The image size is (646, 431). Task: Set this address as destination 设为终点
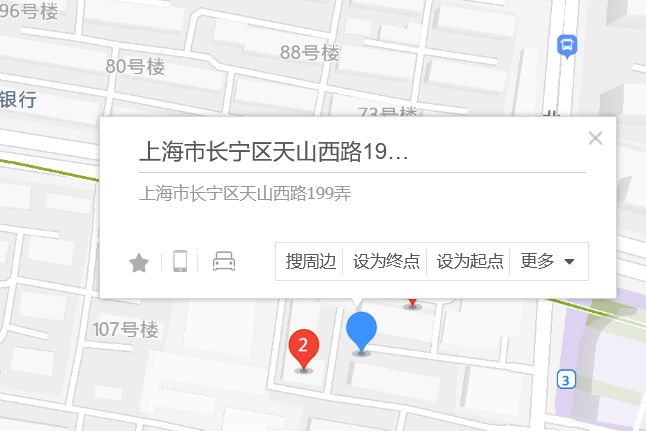pyautogui.click(x=386, y=262)
